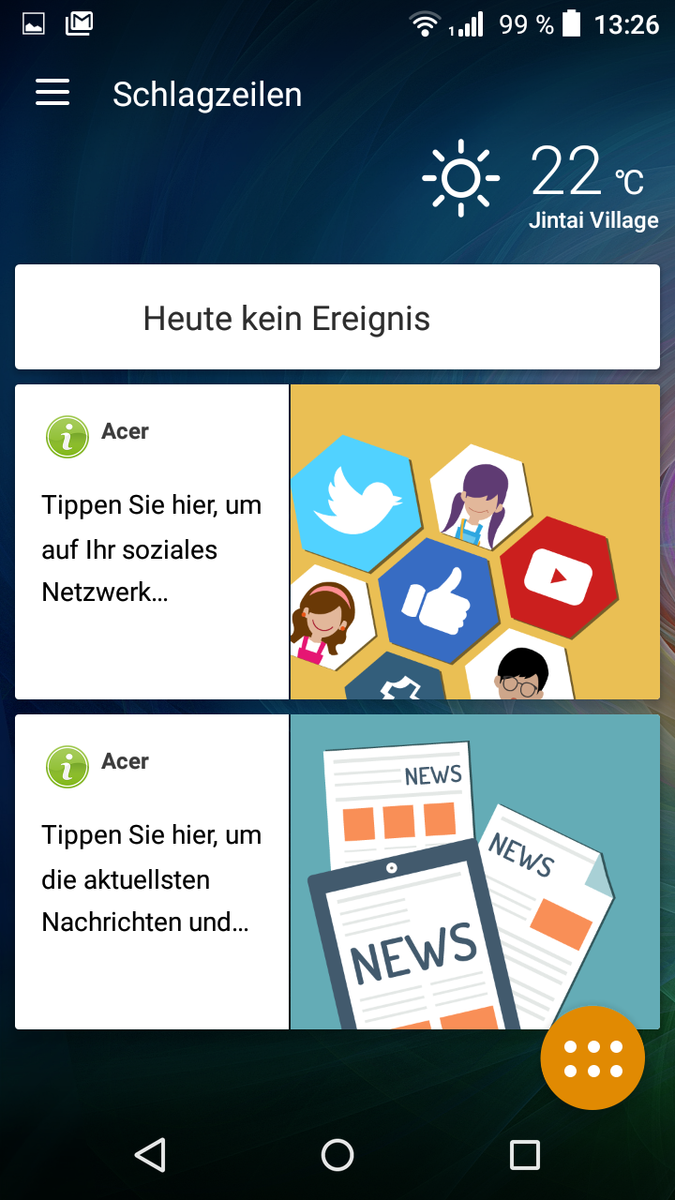Go back with the system back button

click(150, 1155)
